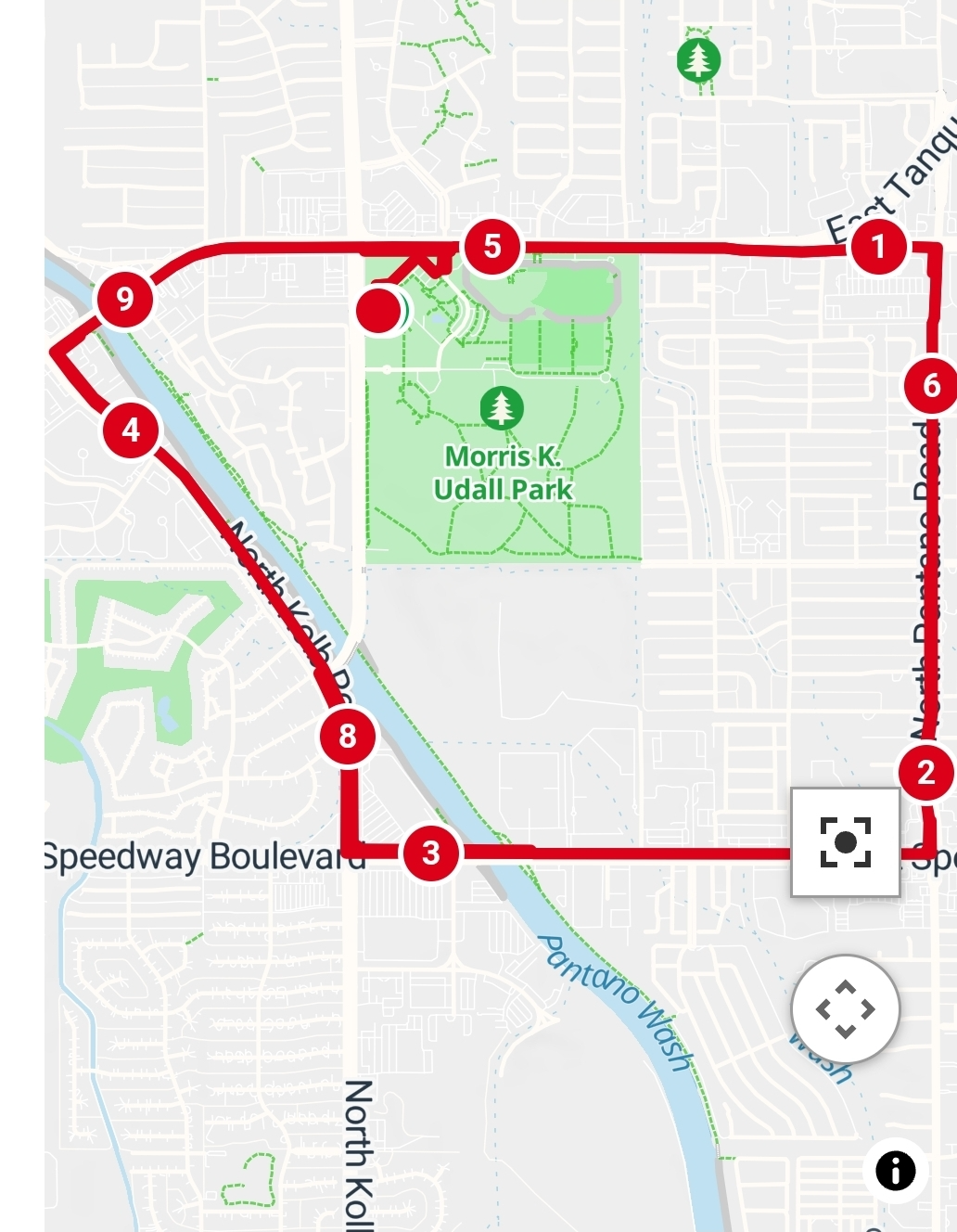Recenter the map on current location
Image resolution: width=957 pixels, height=1232 pixels.
point(845,841)
